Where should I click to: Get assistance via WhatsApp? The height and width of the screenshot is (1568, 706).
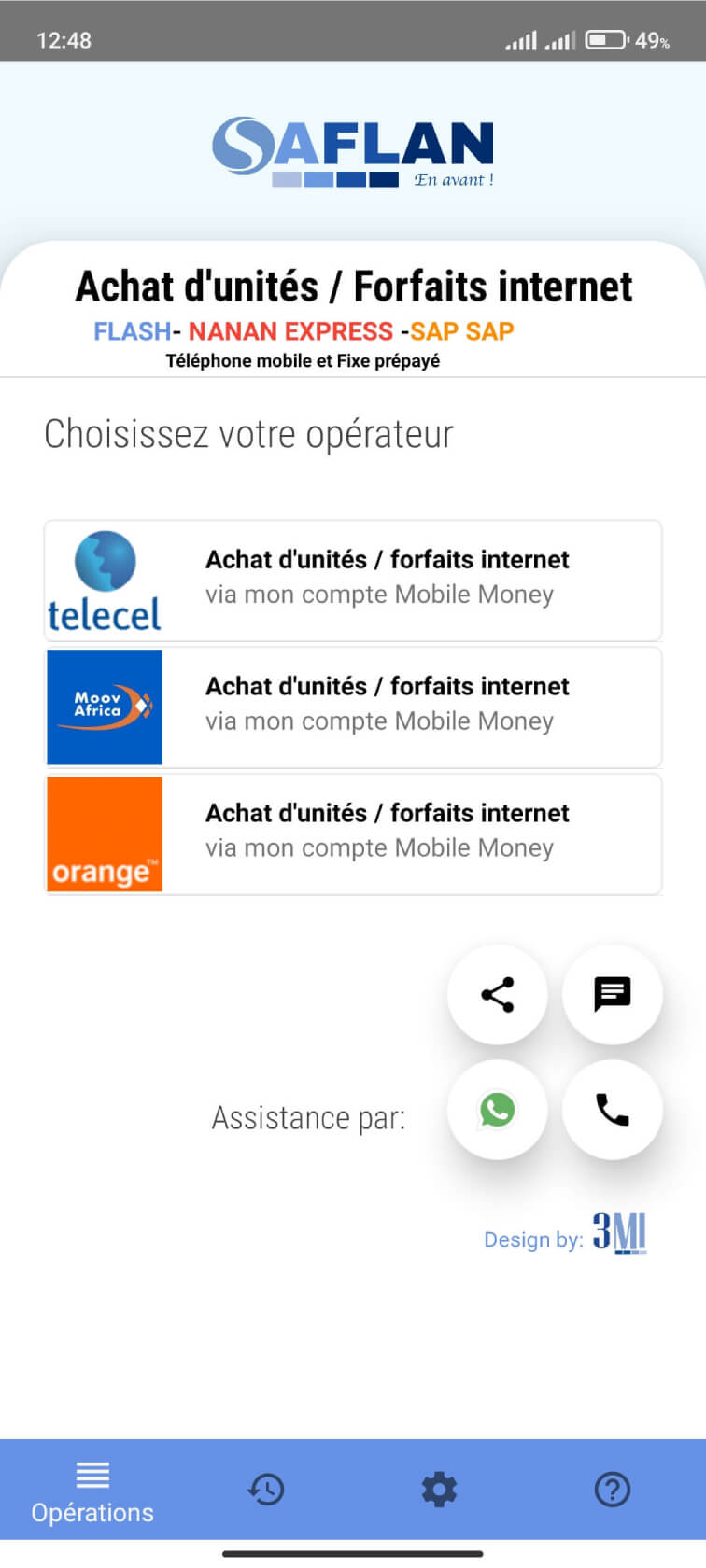(498, 1110)
